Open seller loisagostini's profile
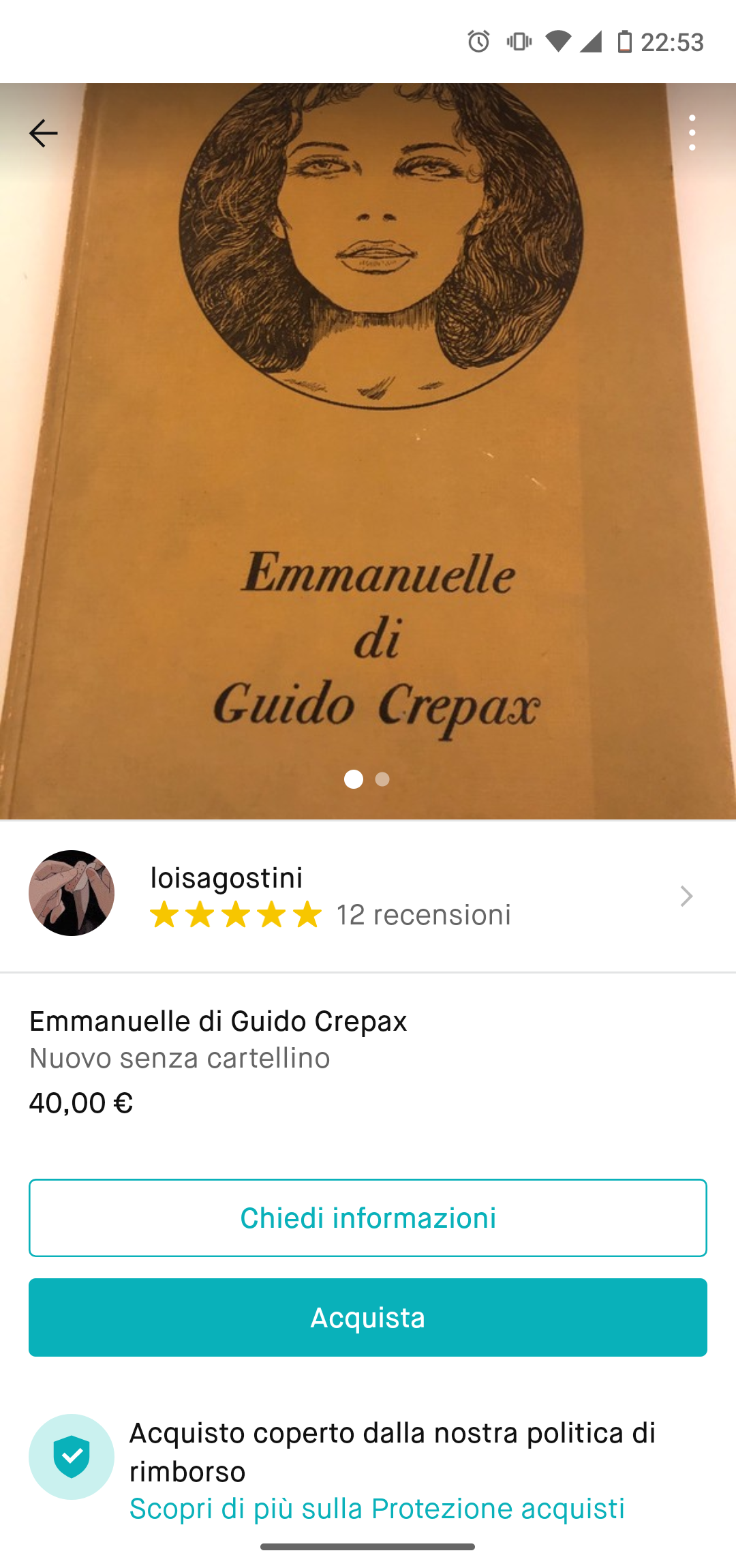This screenshot has width=736, height=1568. tap(368, 895)
